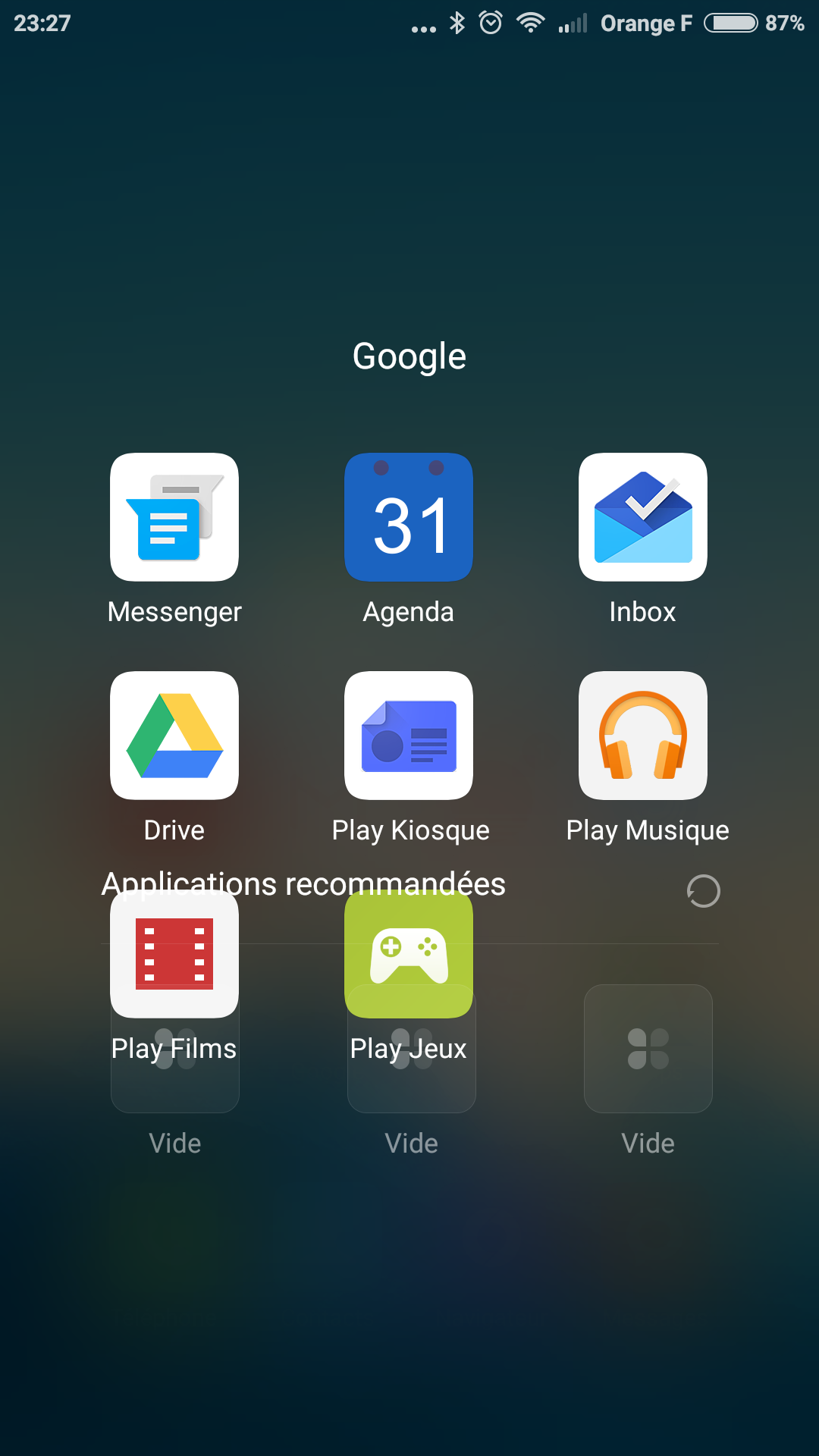This screenshot has height=1456, width=819.
Task: Tap the Google folder title
Action: pyautogui.click(x=409, y=356)
